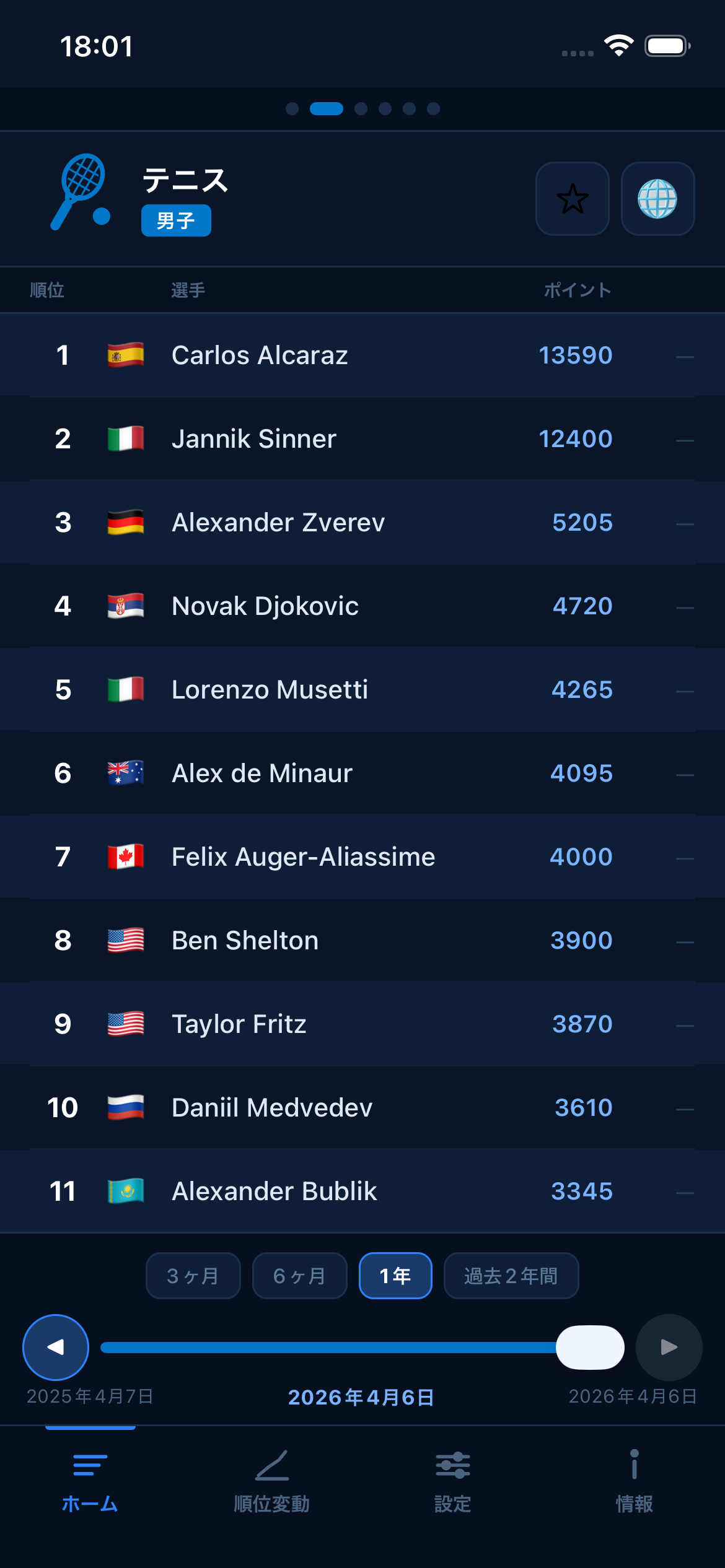The width and height of the screenshot is (725, 1568).
Task: Click the back date navigation arrow
Action: 55,1348
